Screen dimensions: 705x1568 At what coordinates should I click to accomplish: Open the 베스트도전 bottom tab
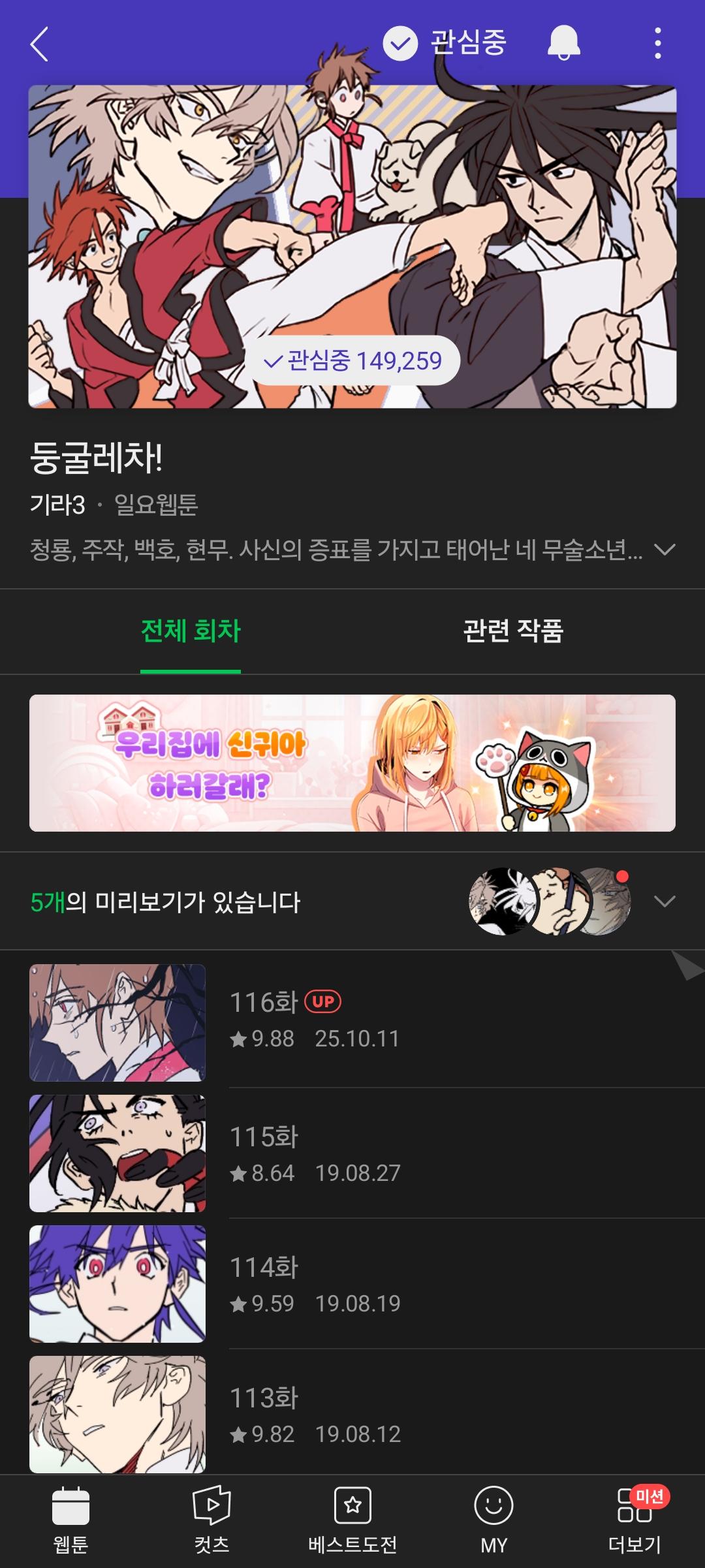click(352, 1521)
